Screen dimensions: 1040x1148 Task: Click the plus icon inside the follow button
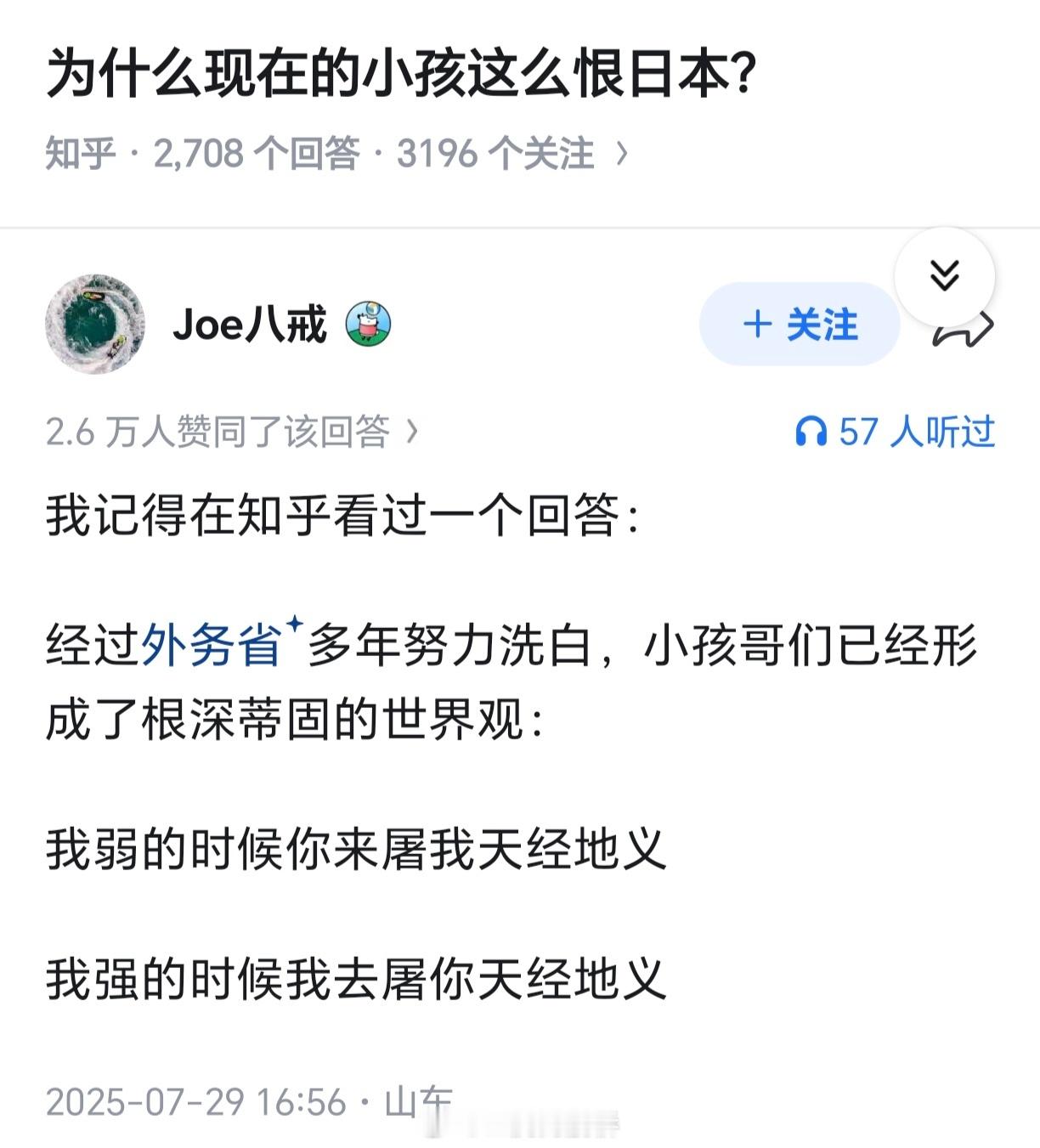(x=756, y=325)
